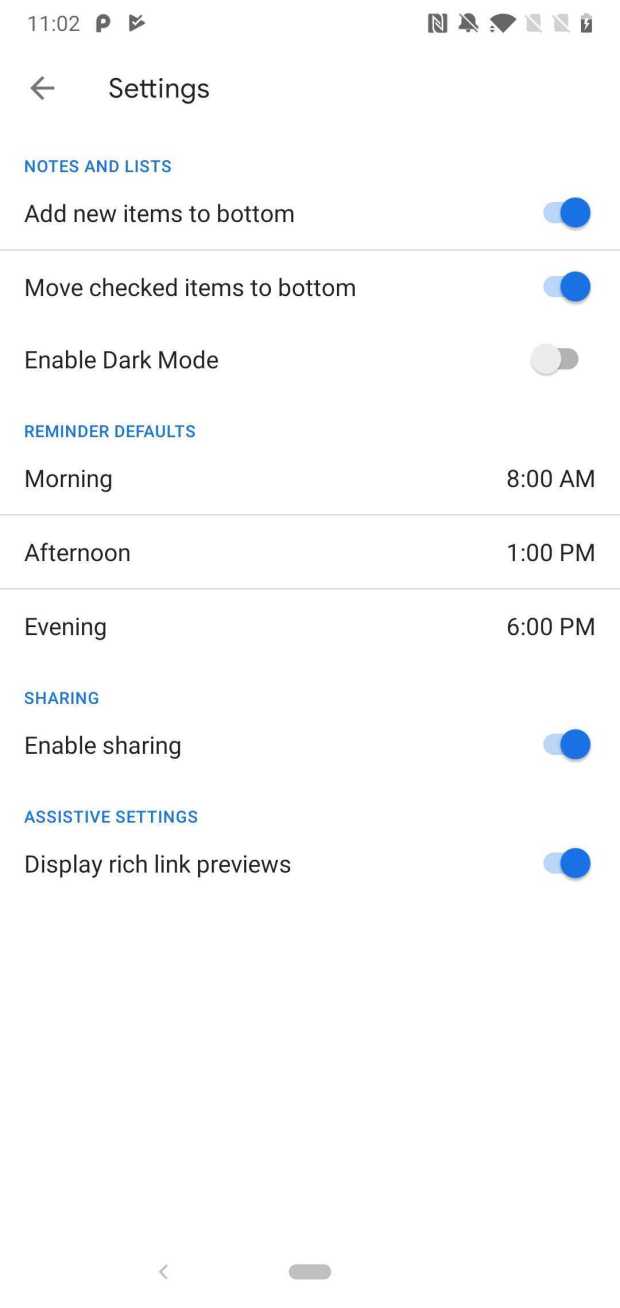The width and height of the screenshot is (620, 1308).
Task: Edit the Afternoon reminder default
Action: 550,553
